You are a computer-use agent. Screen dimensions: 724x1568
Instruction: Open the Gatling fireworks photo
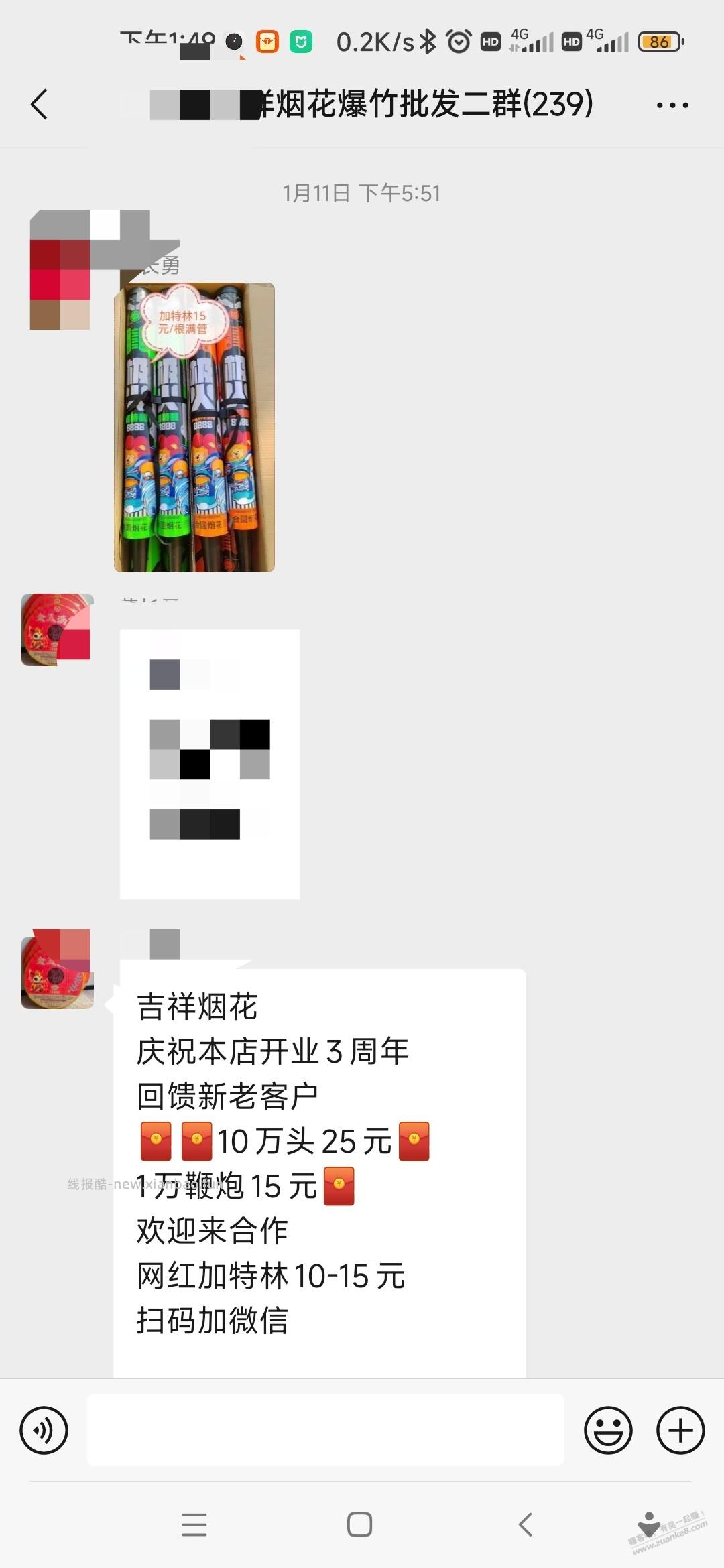(x=194, y=426)
